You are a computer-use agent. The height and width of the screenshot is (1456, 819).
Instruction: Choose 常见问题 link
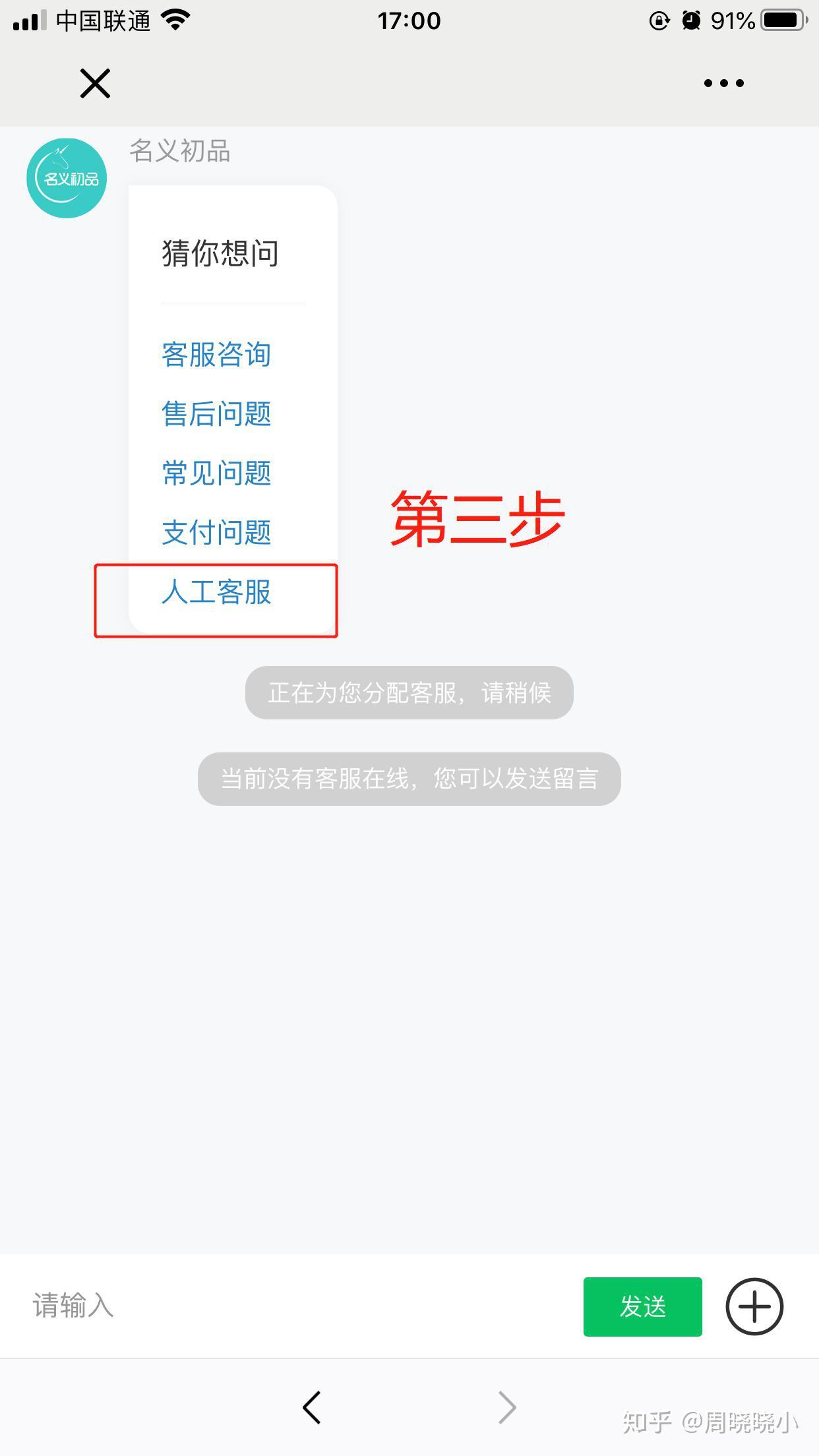[216, 473]
